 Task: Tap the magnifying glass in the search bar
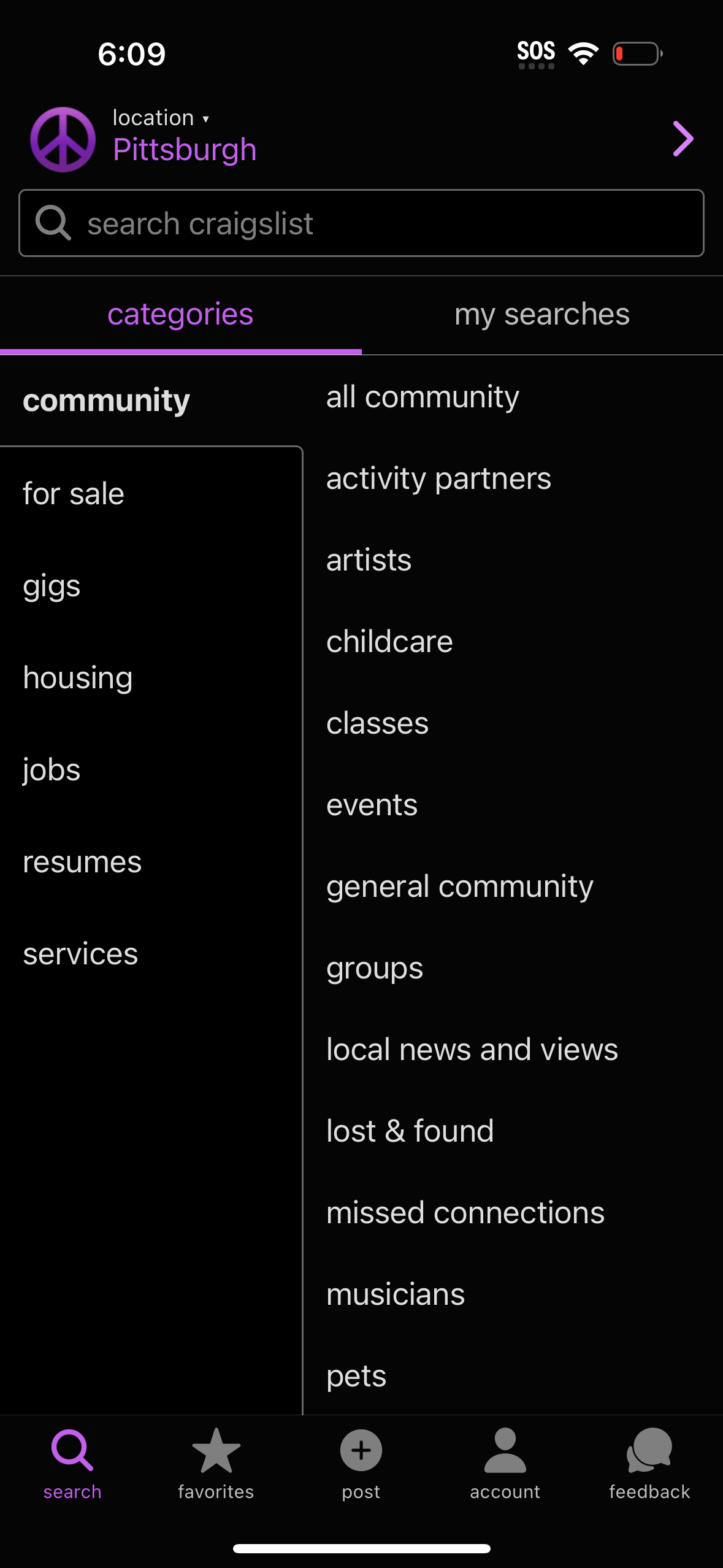pyautogui.click(x=54, y=223)
